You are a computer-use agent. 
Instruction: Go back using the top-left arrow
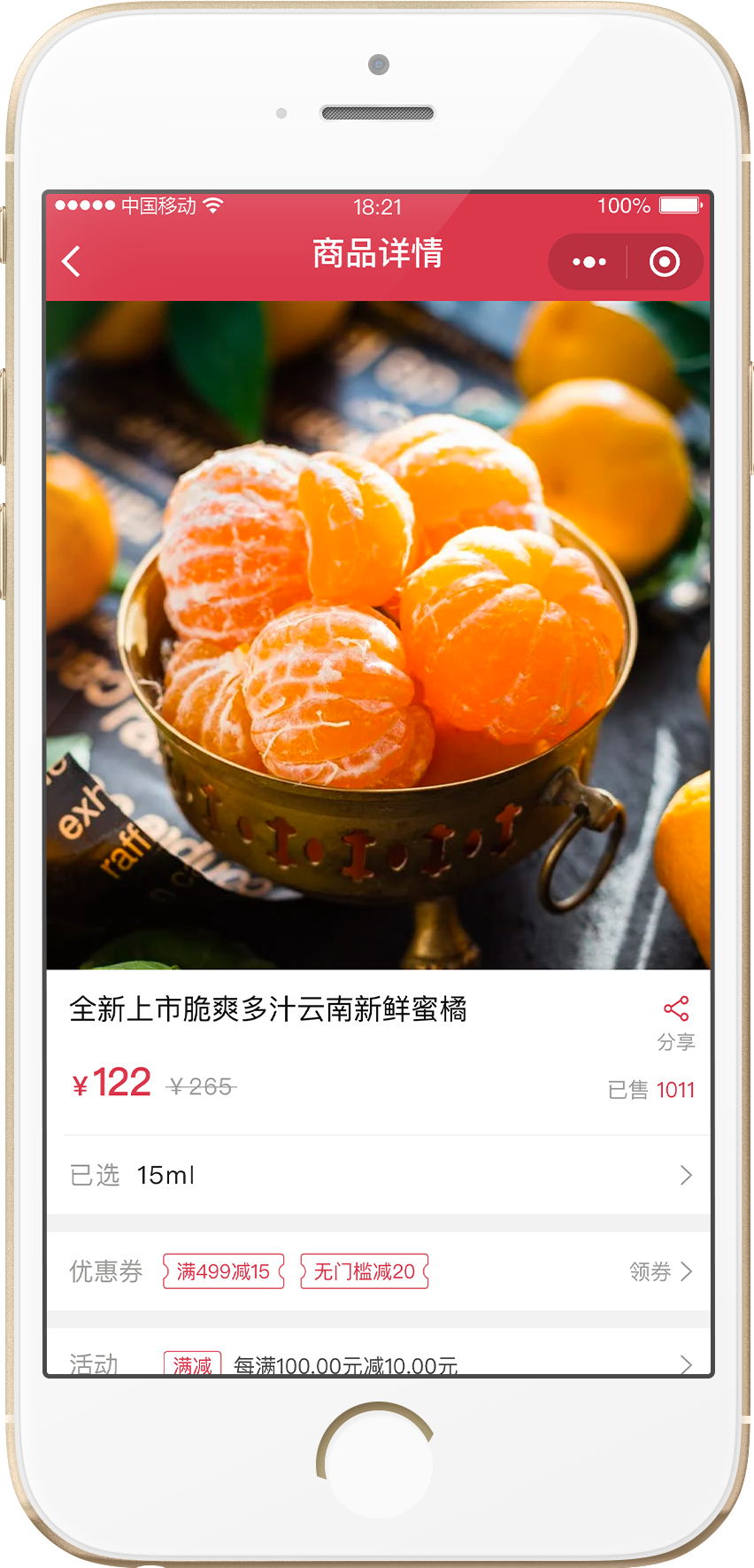pos(72,261)
